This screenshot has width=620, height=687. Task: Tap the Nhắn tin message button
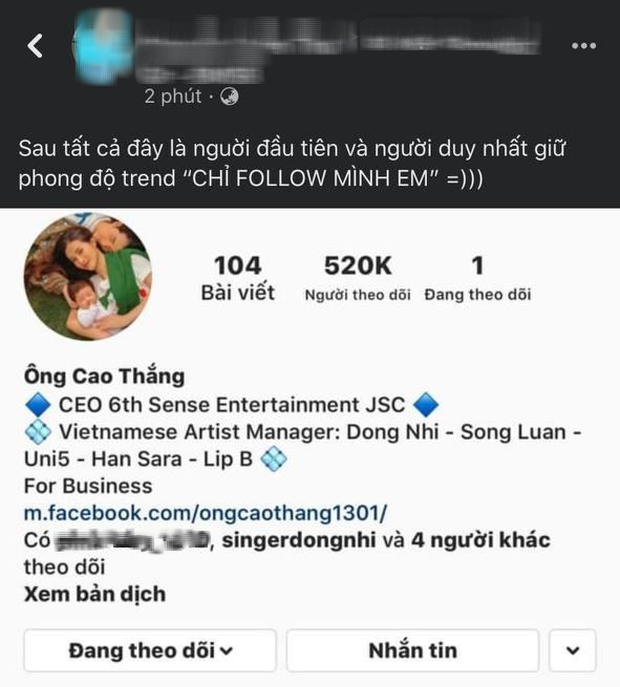point(412,651)
